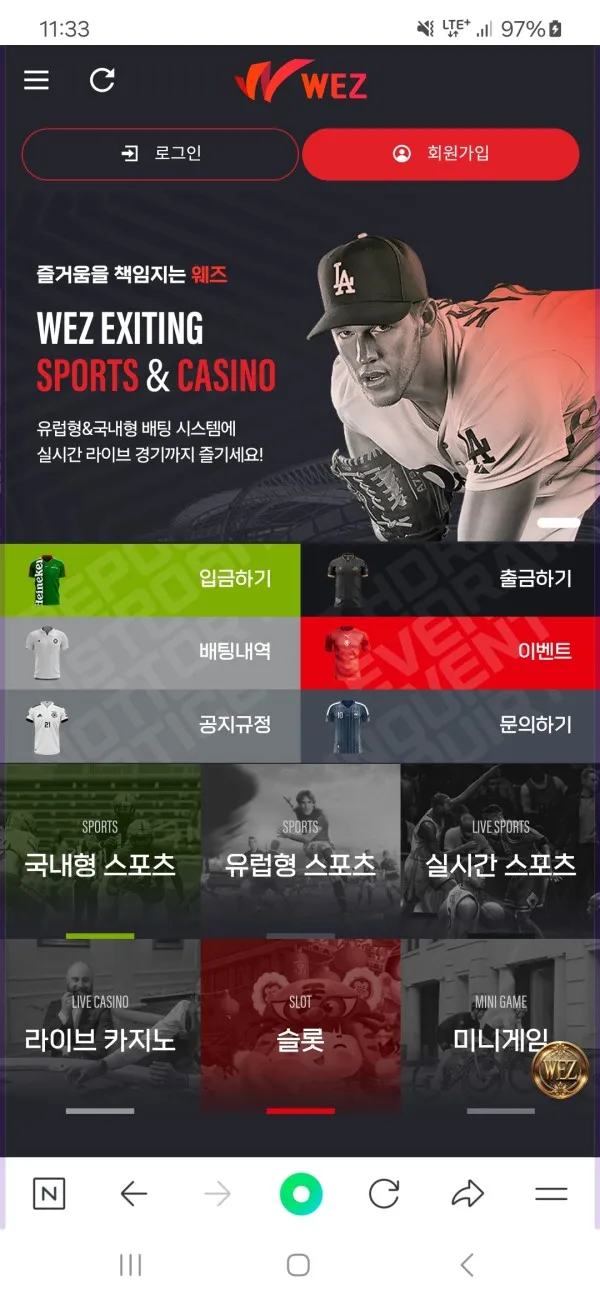Open 라이브 카지노 live casino
This screenshot has width=600, height=1300.
pyautogui.click(x=100, y=1027)
